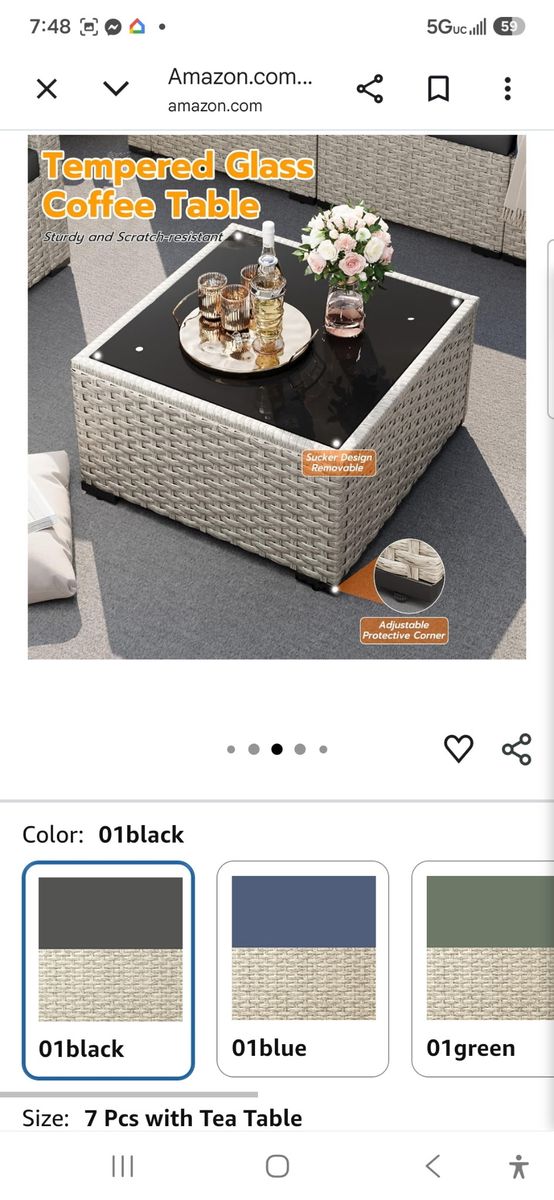
Task: Bookmark this Amazon page
Action: (438, 89)
